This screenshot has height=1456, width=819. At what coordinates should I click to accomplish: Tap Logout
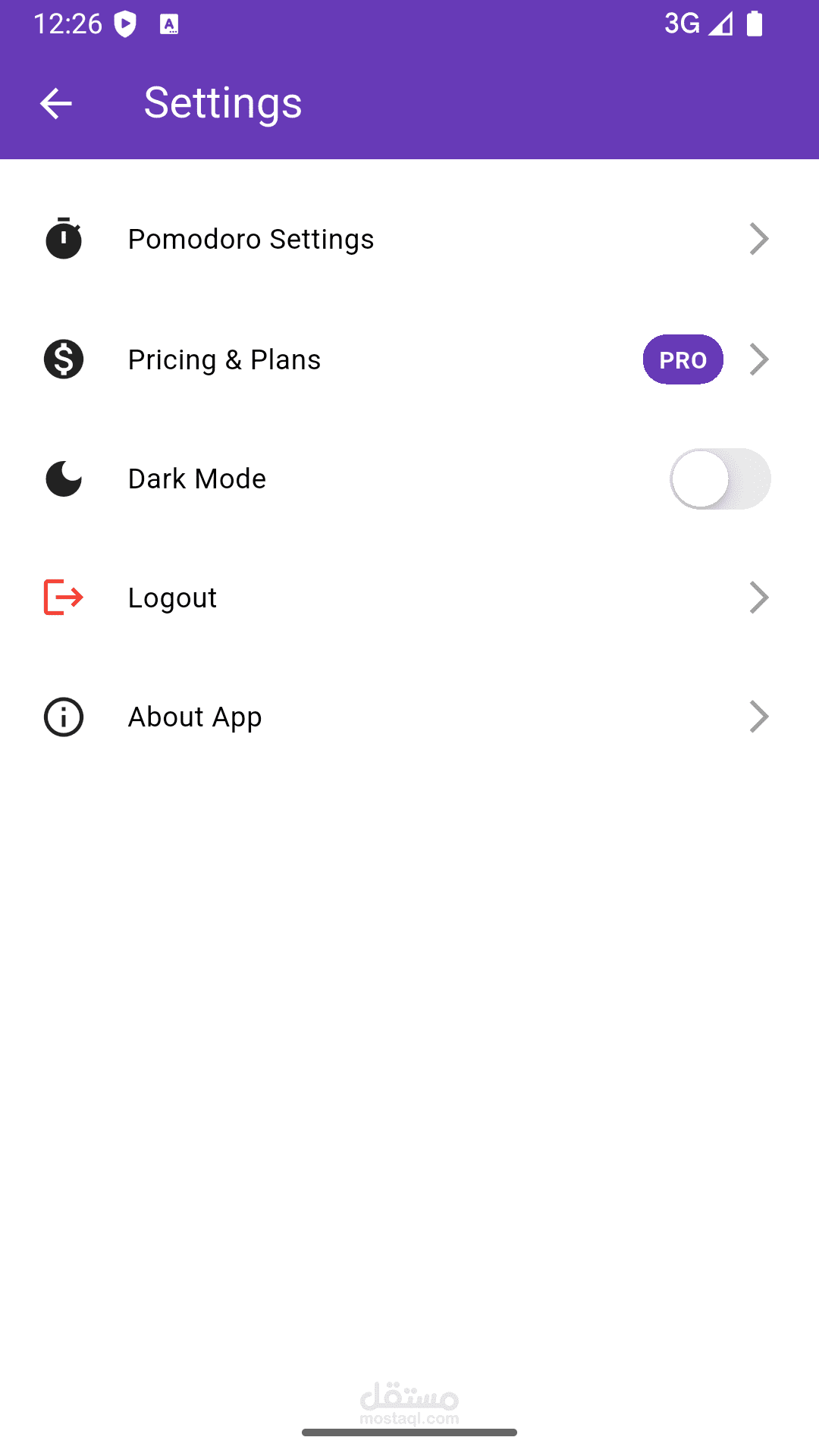[409, 598]
